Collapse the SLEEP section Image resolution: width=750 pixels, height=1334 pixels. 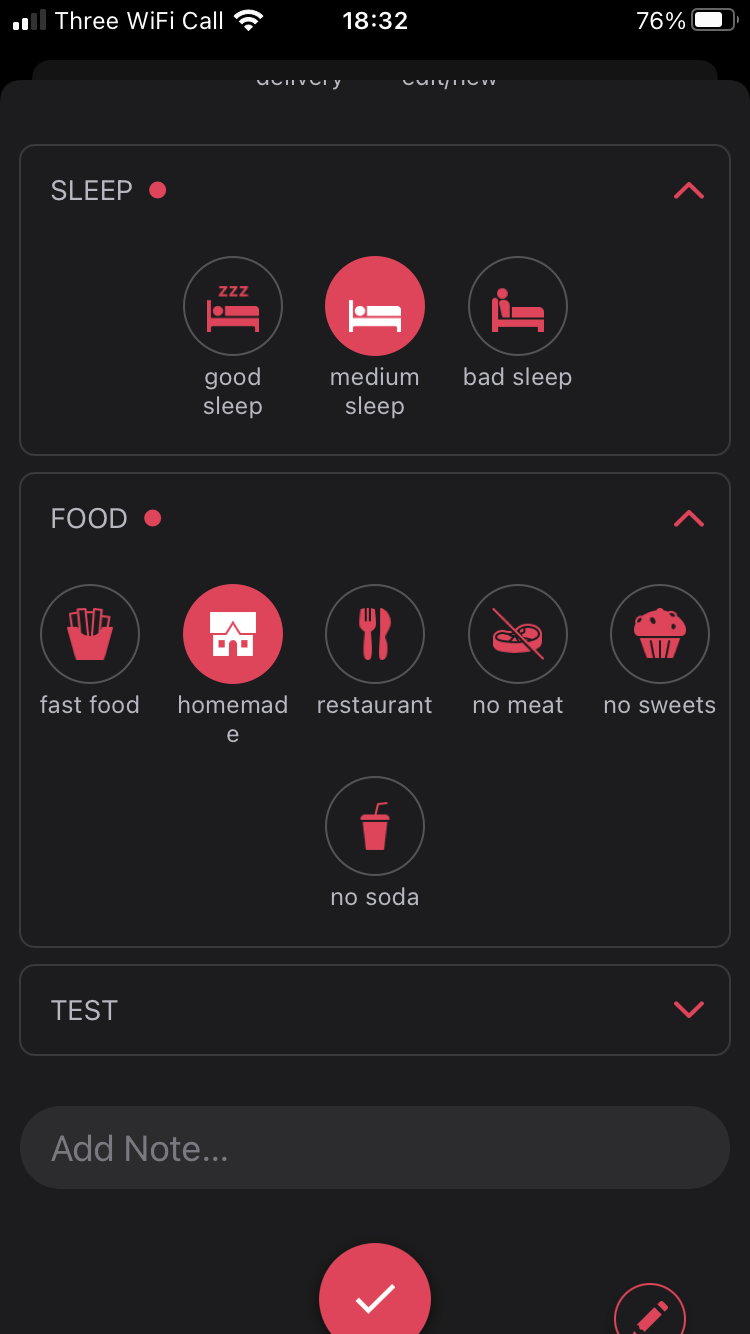pyautogui.click(x=688, y=190)
